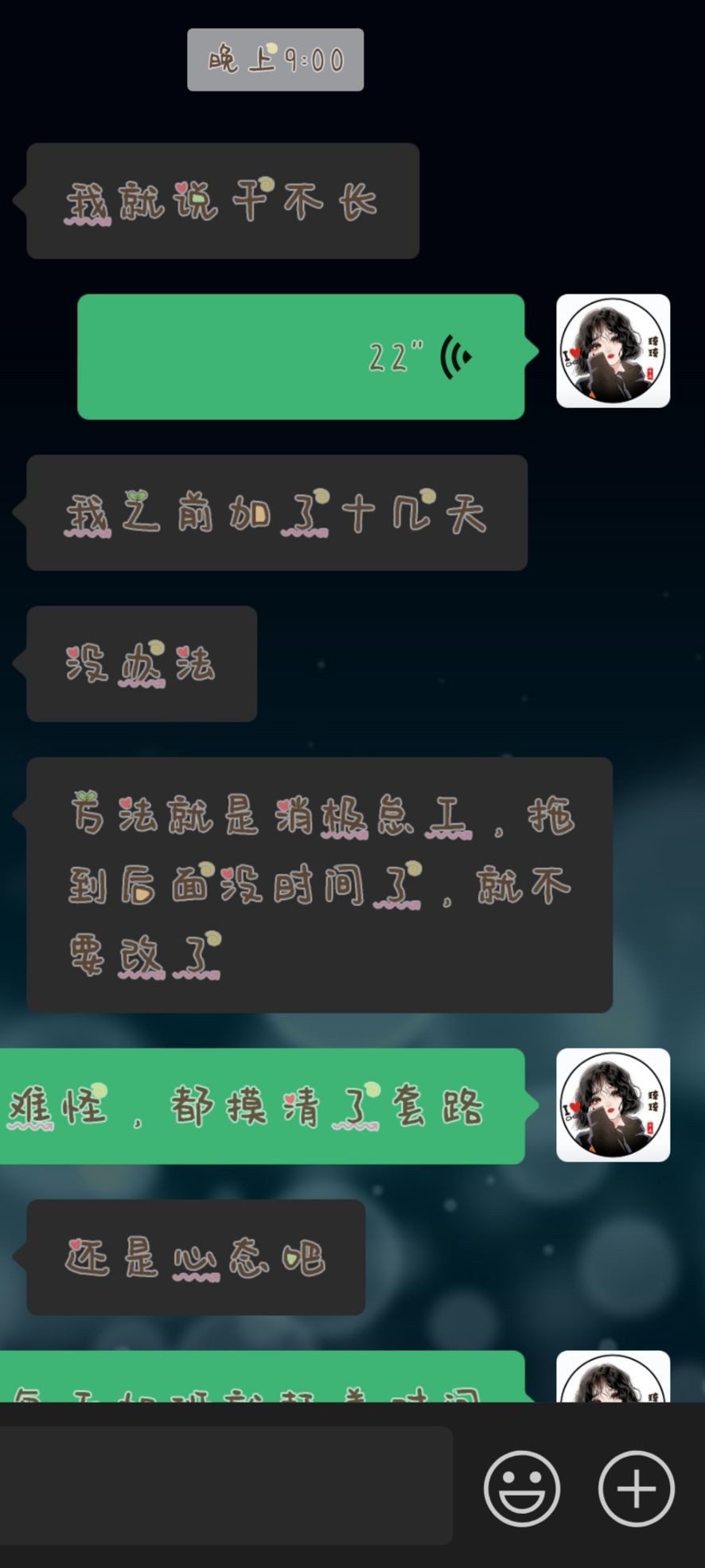The height and width of the screenshot is (1568, 705).
Task: Open the emoji picker
Action: click(521, 1488)
